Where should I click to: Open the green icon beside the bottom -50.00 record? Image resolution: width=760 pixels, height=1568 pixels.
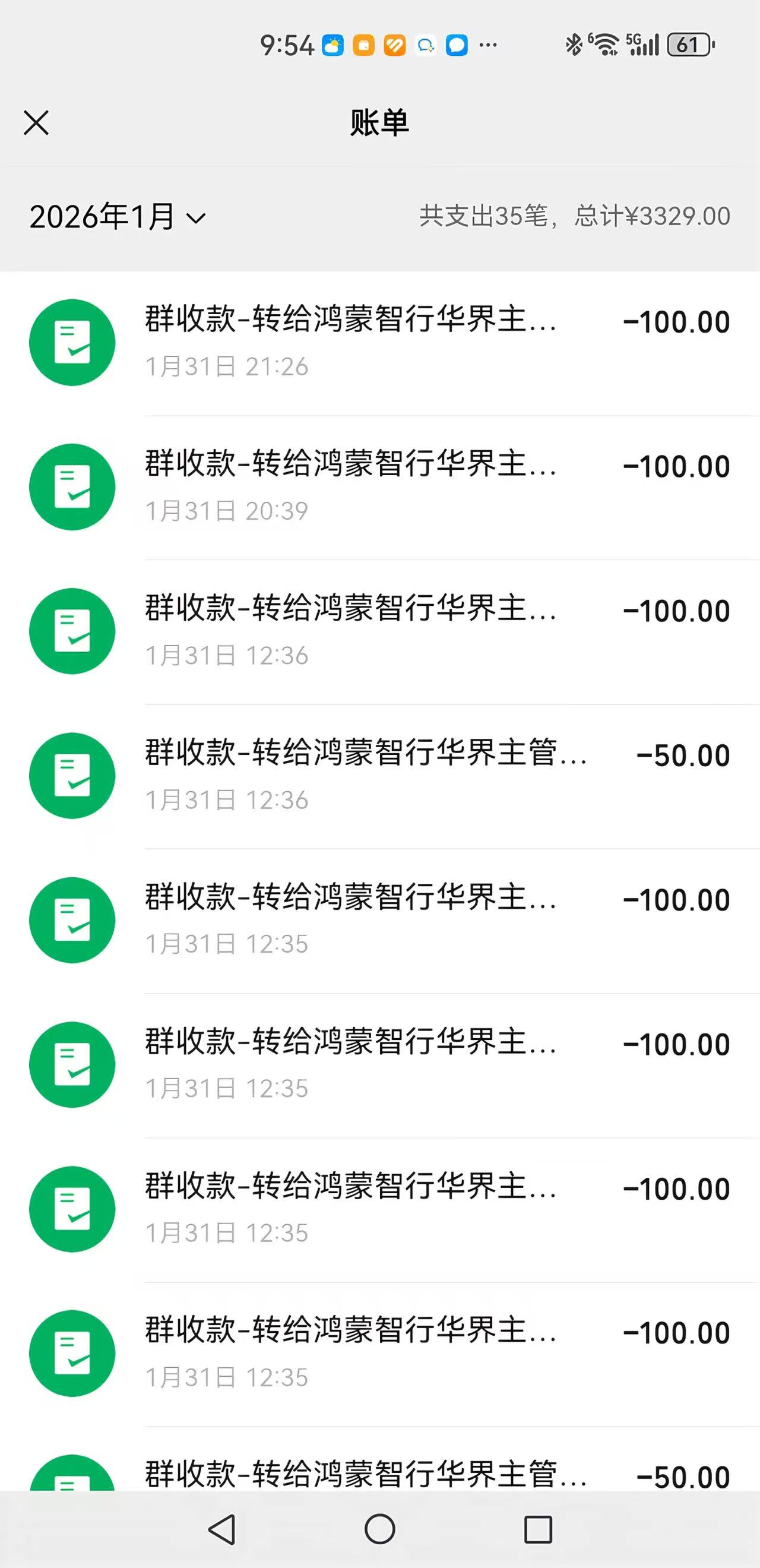coord(72,1479)
